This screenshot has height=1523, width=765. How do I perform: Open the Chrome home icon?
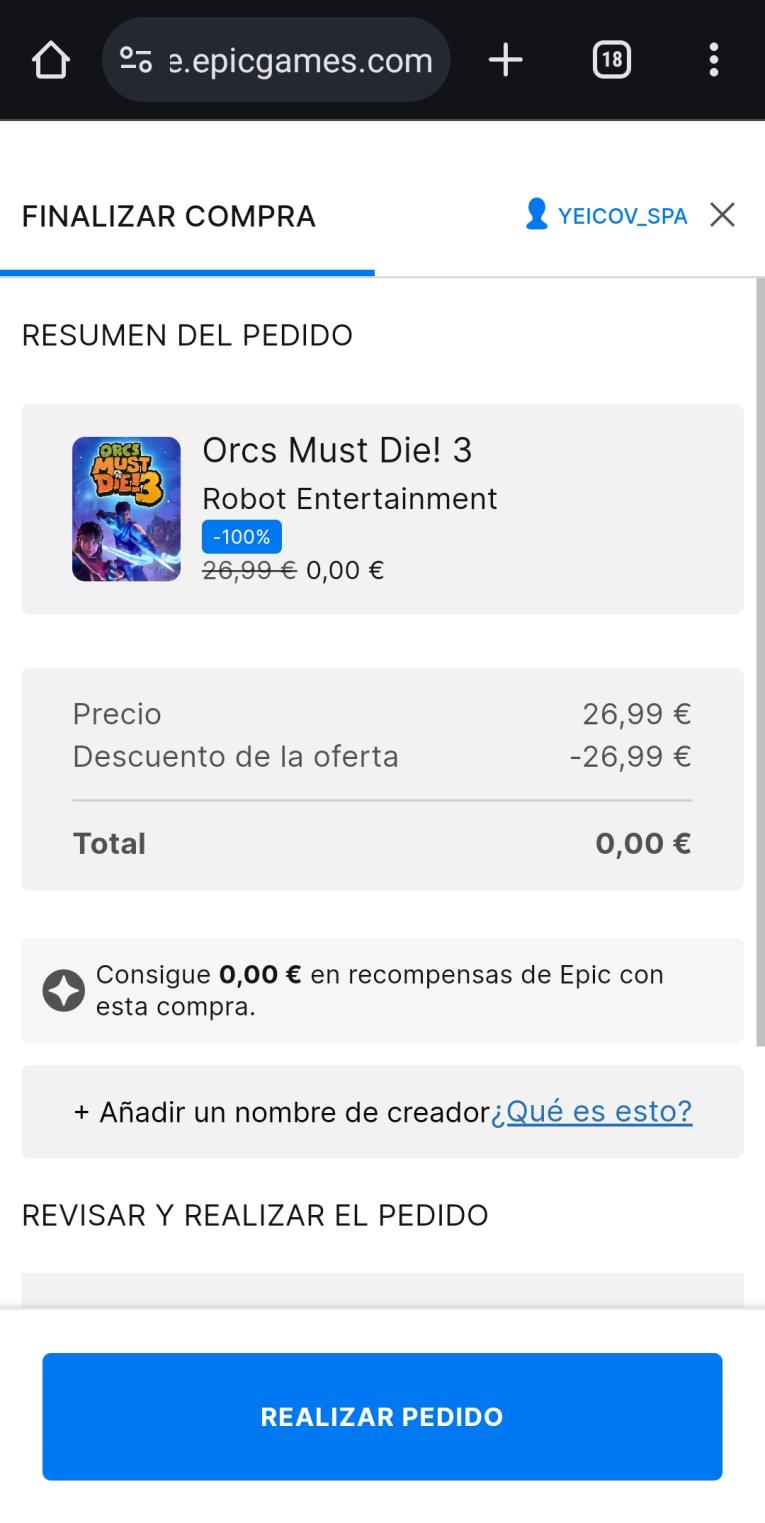[x=50, y=60]
